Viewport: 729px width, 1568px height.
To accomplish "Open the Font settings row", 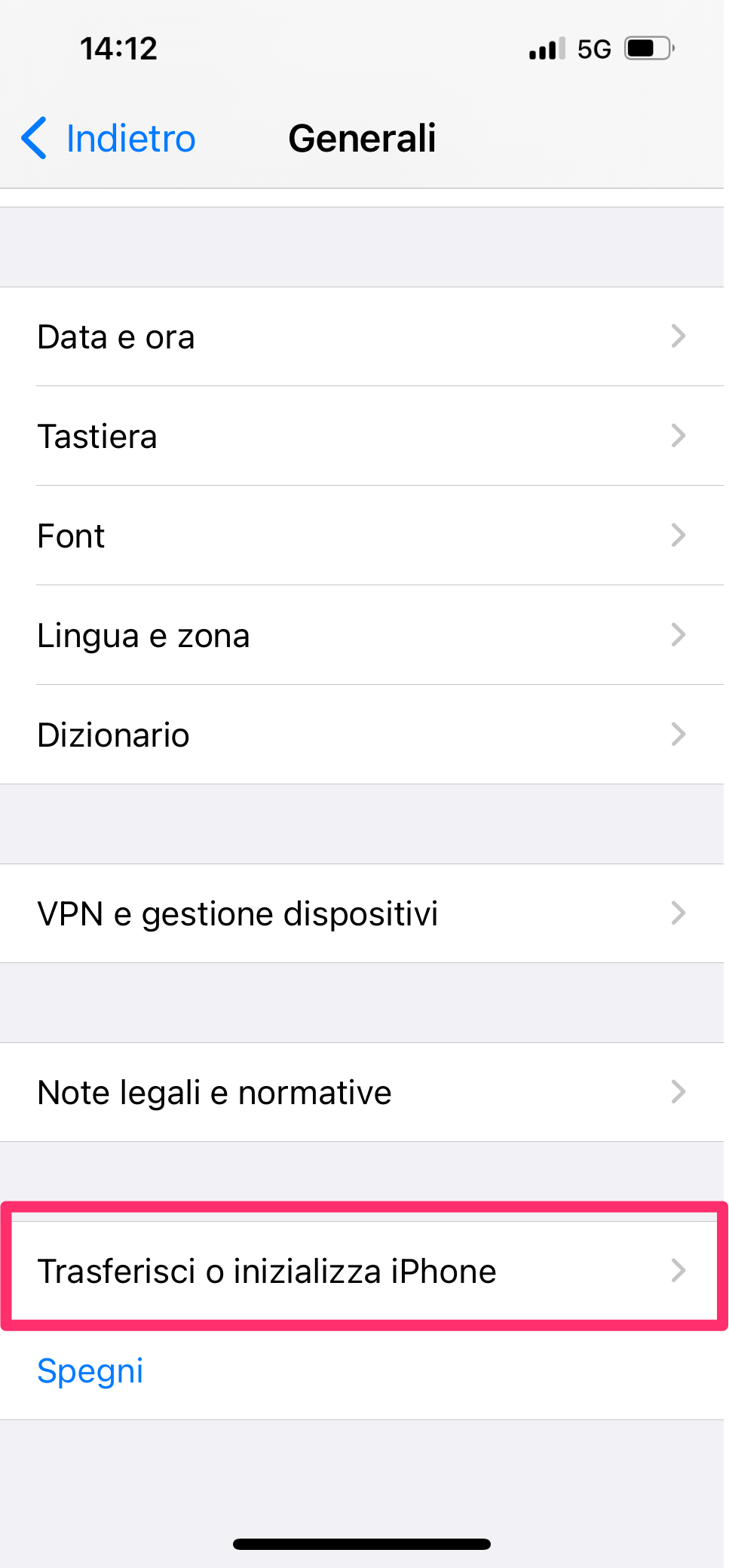I will click(x=362, y=536).
